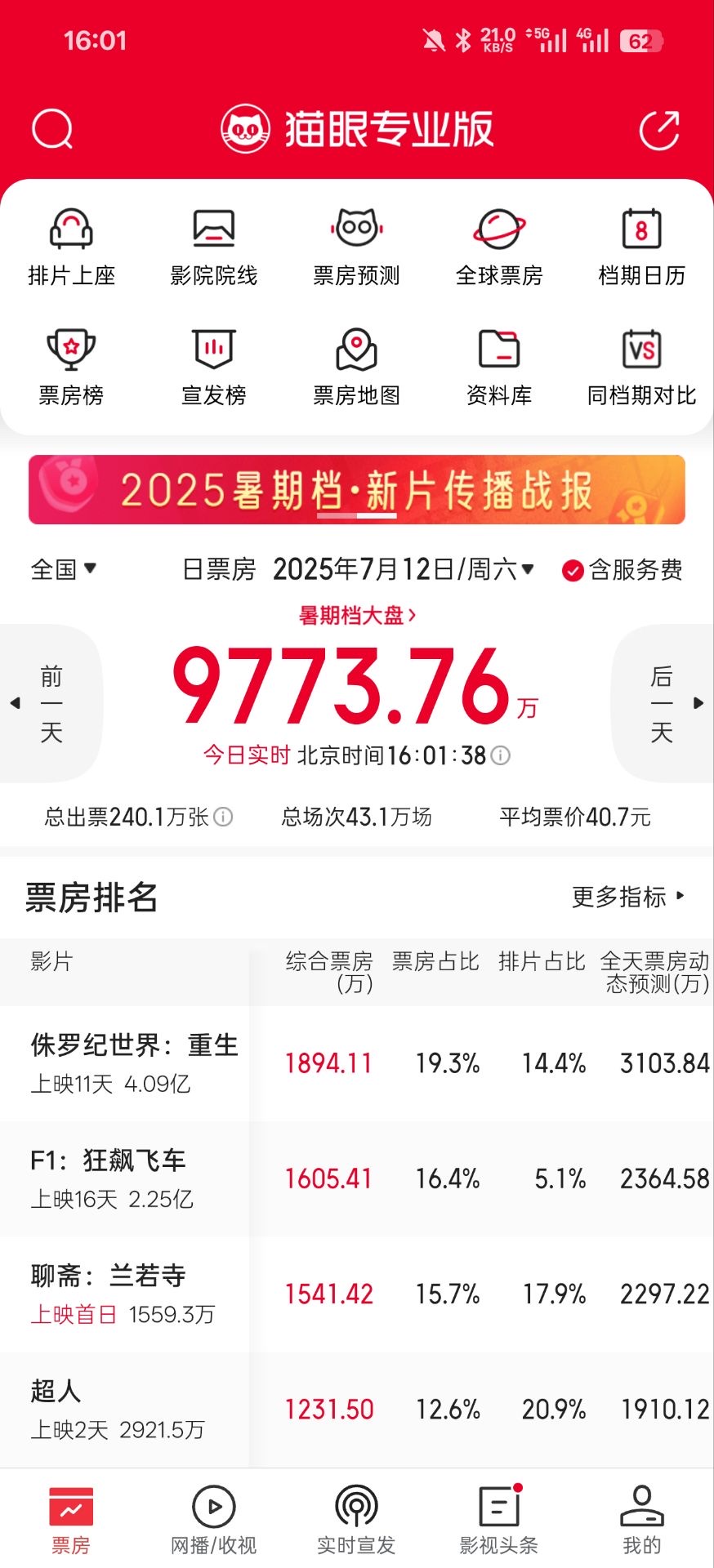Tap the share icon in header
The width and height of the screenshot is (714, 1568).
point(658,130)
